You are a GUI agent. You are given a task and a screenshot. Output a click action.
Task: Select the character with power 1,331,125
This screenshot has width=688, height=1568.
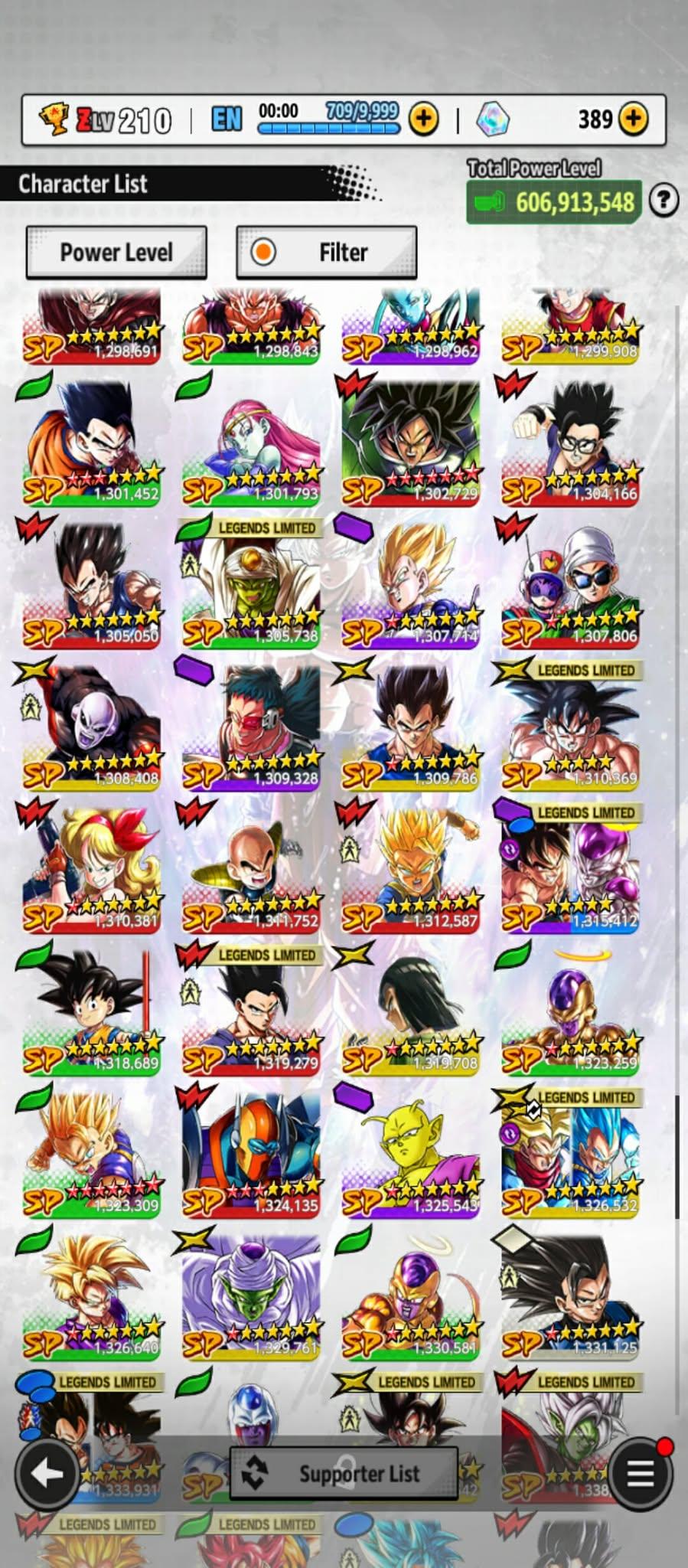click(570, 1297)
